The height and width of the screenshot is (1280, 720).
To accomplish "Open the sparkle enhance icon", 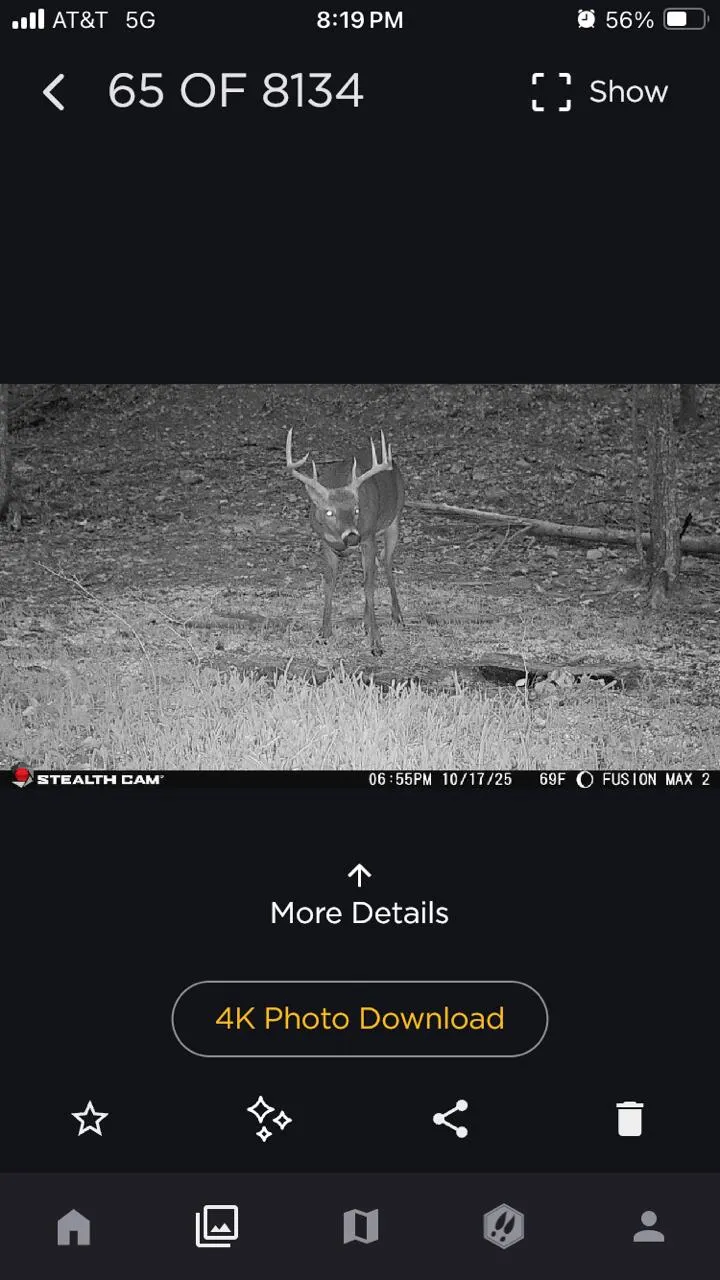I will [269, 1119].
